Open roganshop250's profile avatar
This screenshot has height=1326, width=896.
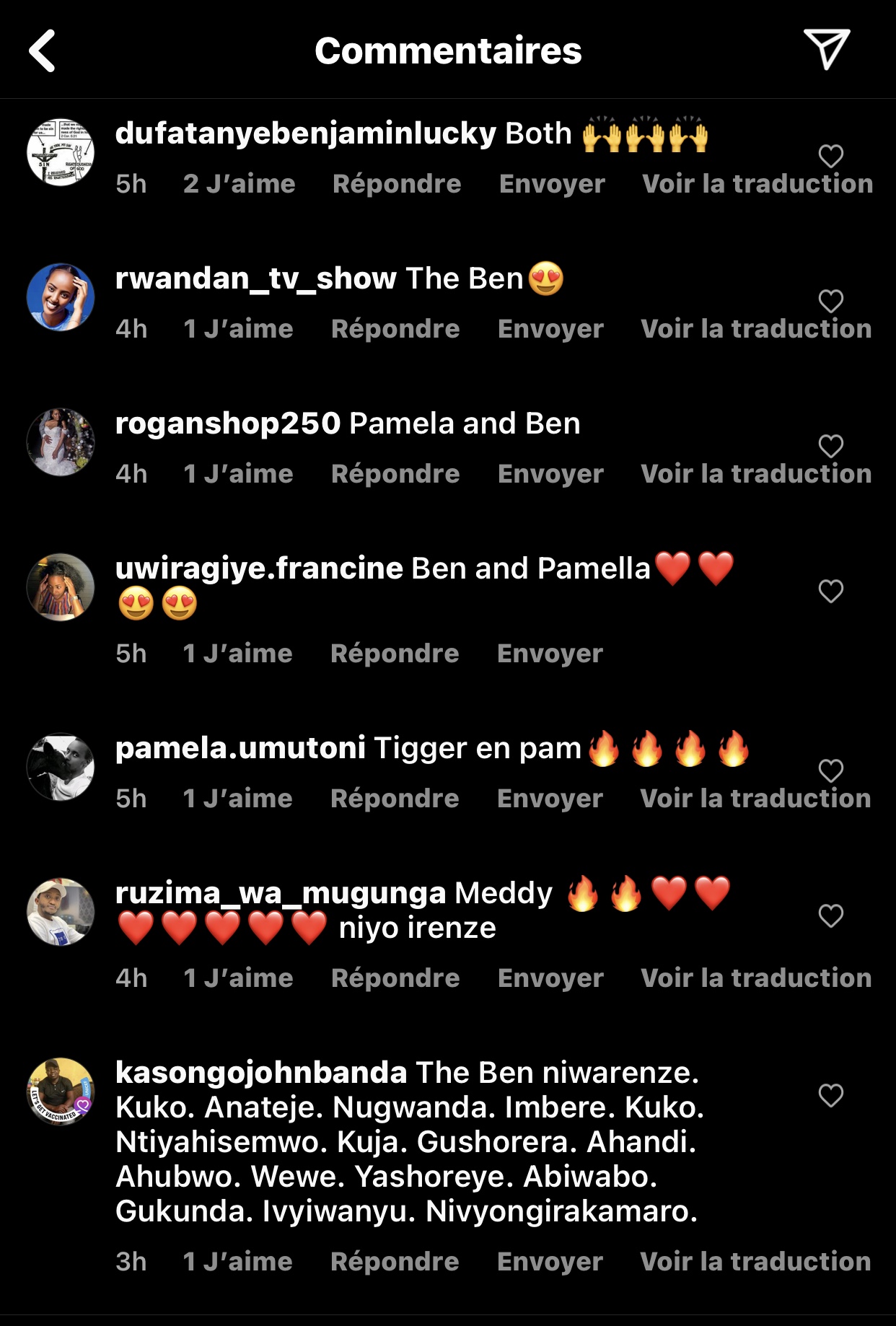click(x=61, y=442)
